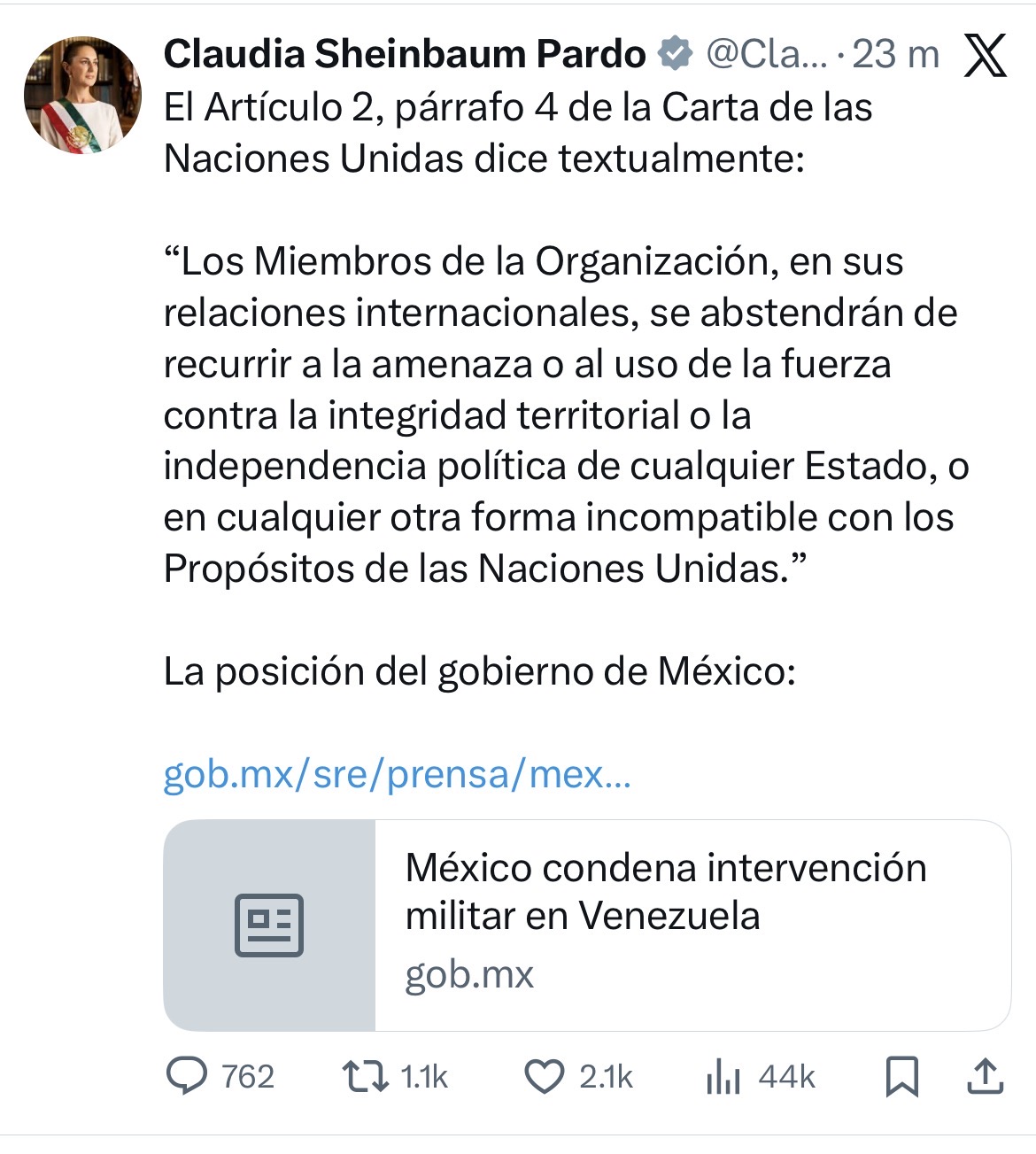Tap the X logo icon
Image resolution: width=1036 pixels, height=1154 pixels.
coord(985,55)
